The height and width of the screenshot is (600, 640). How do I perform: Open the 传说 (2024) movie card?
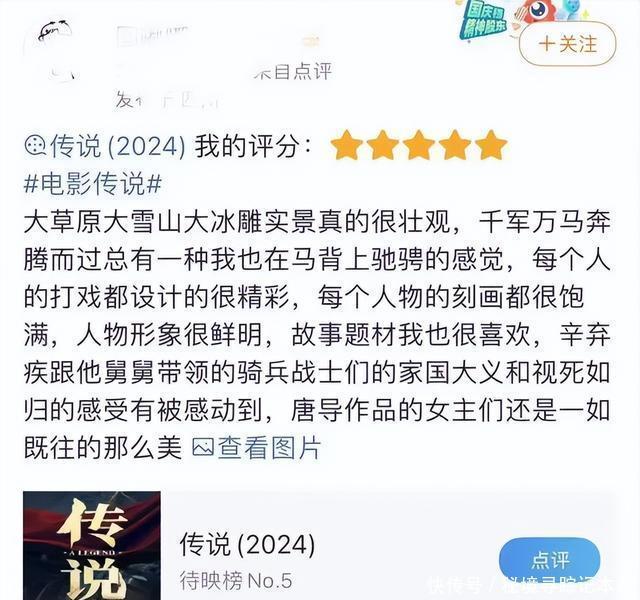tap(247, 545)
